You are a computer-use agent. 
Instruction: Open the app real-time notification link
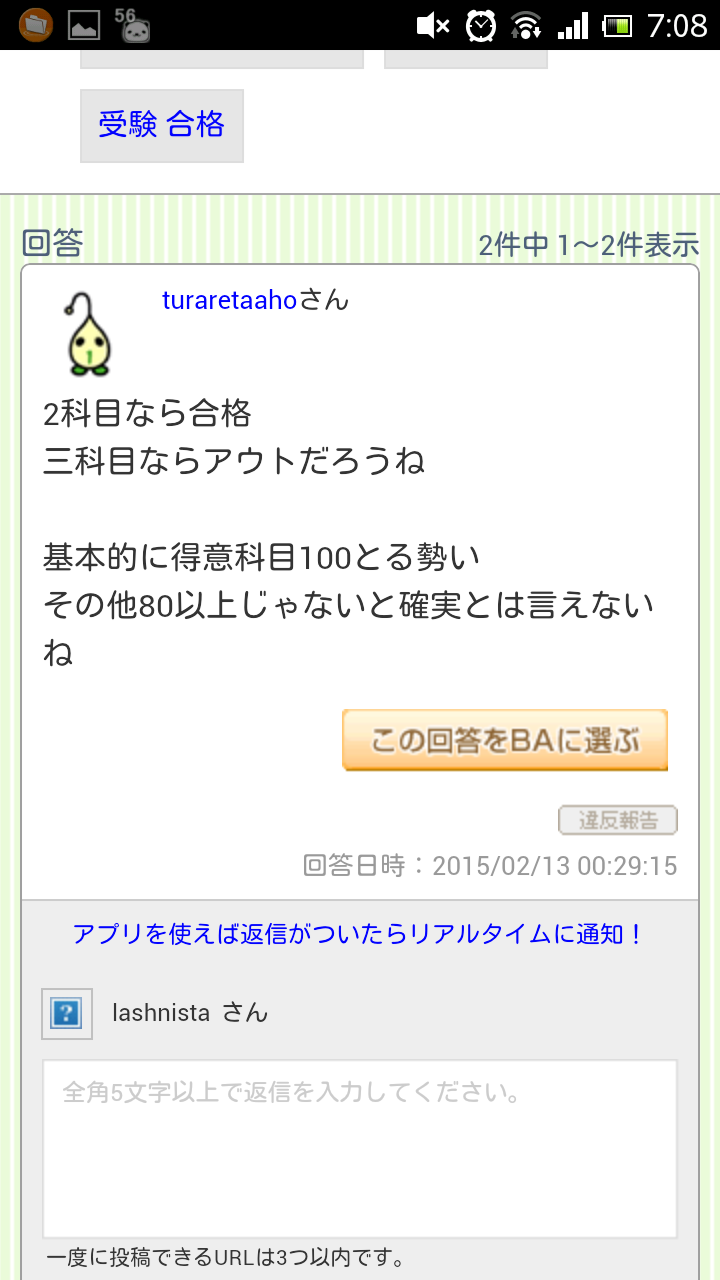pos(359,935)
